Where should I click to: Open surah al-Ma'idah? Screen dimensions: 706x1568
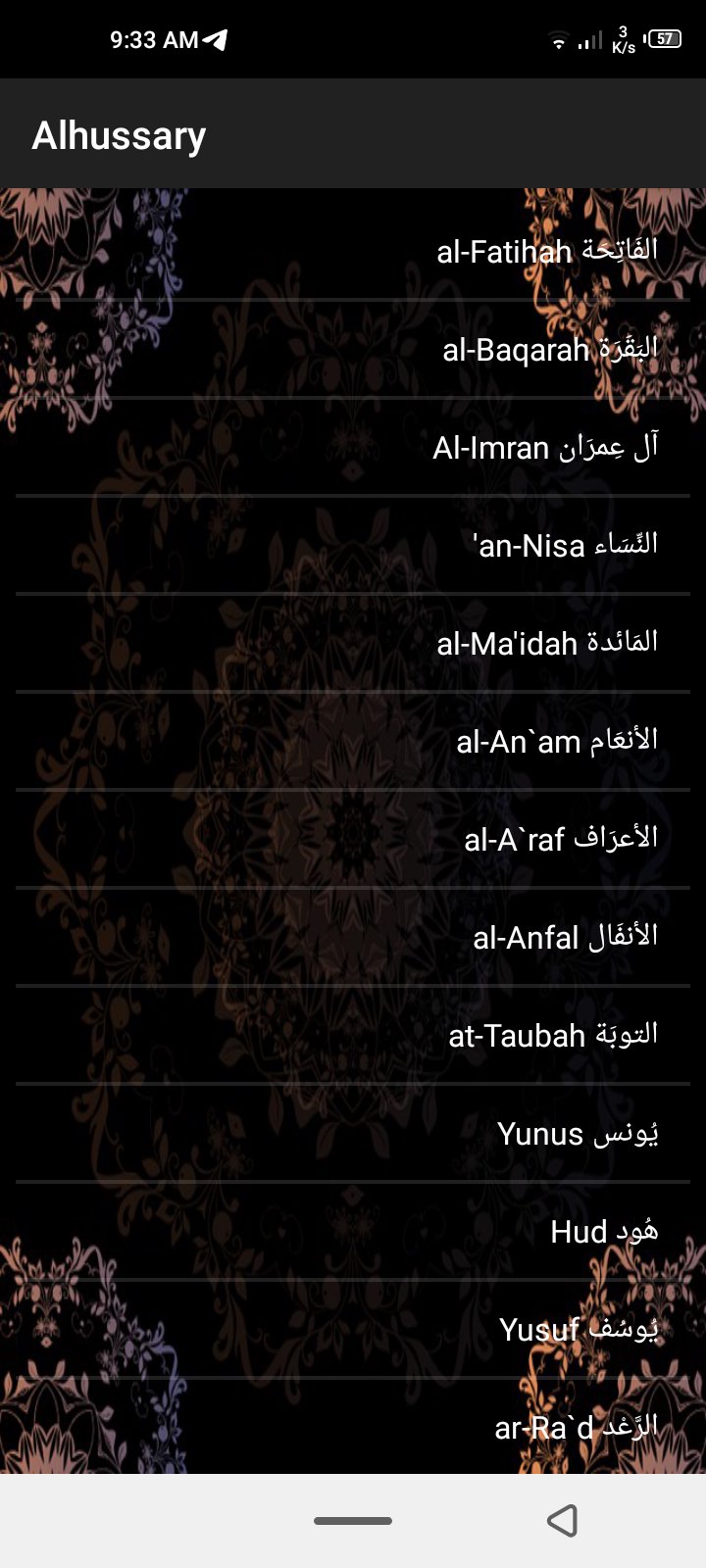pyautogui.click(x=547, y=643)
